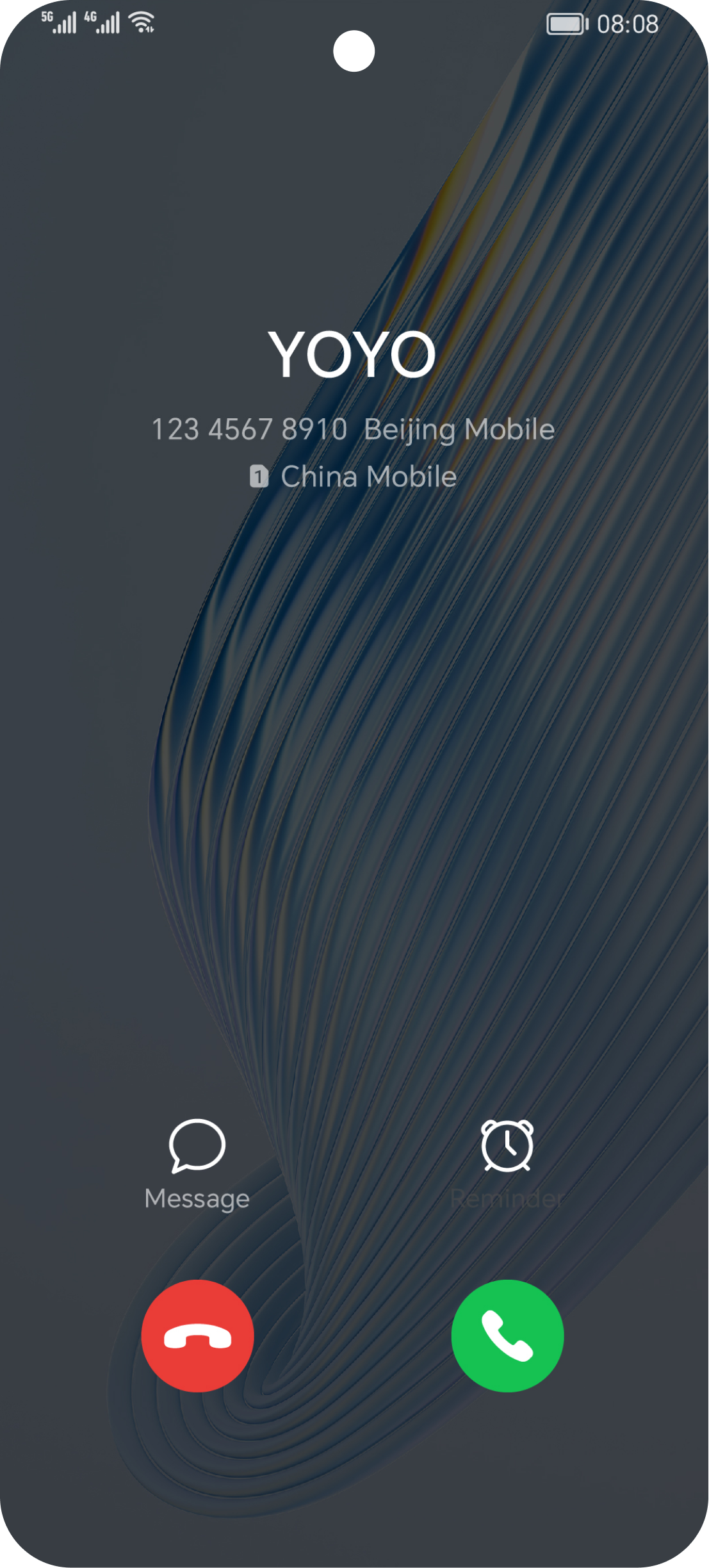Tap the speech bubble icon above Message
Screen dimensions: 709x1568
pyautogui.click(x=197, y=1147)
